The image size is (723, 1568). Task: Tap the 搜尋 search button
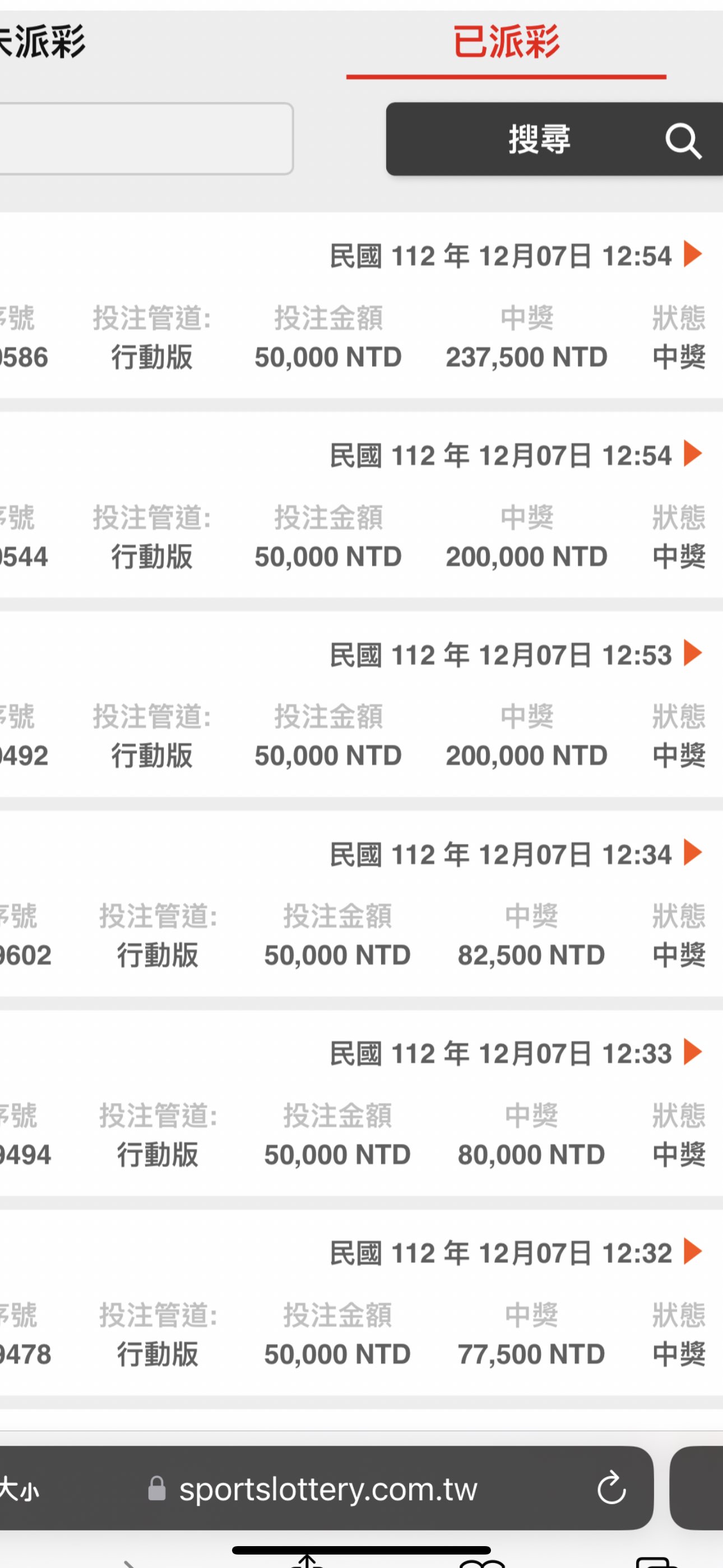[x=554, y=139]
